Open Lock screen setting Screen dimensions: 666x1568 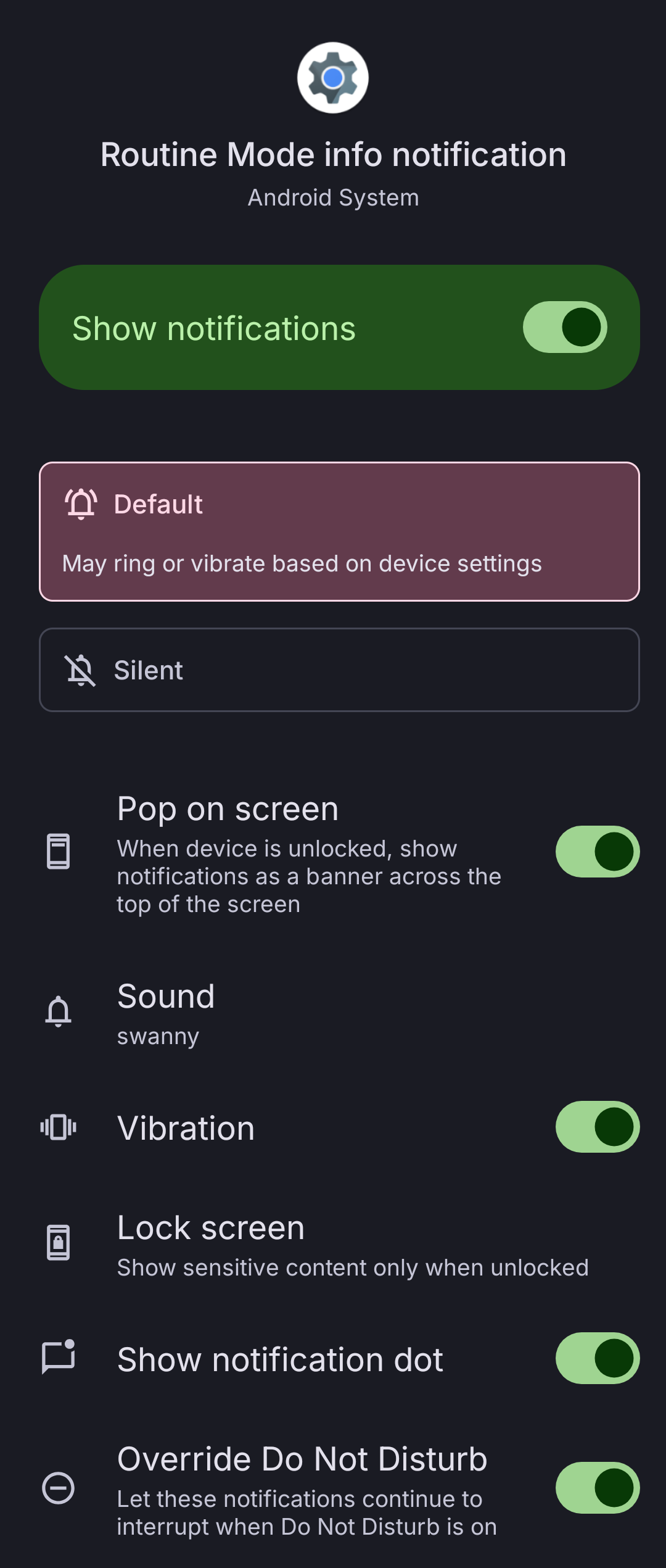click(x=333, y=1244)
